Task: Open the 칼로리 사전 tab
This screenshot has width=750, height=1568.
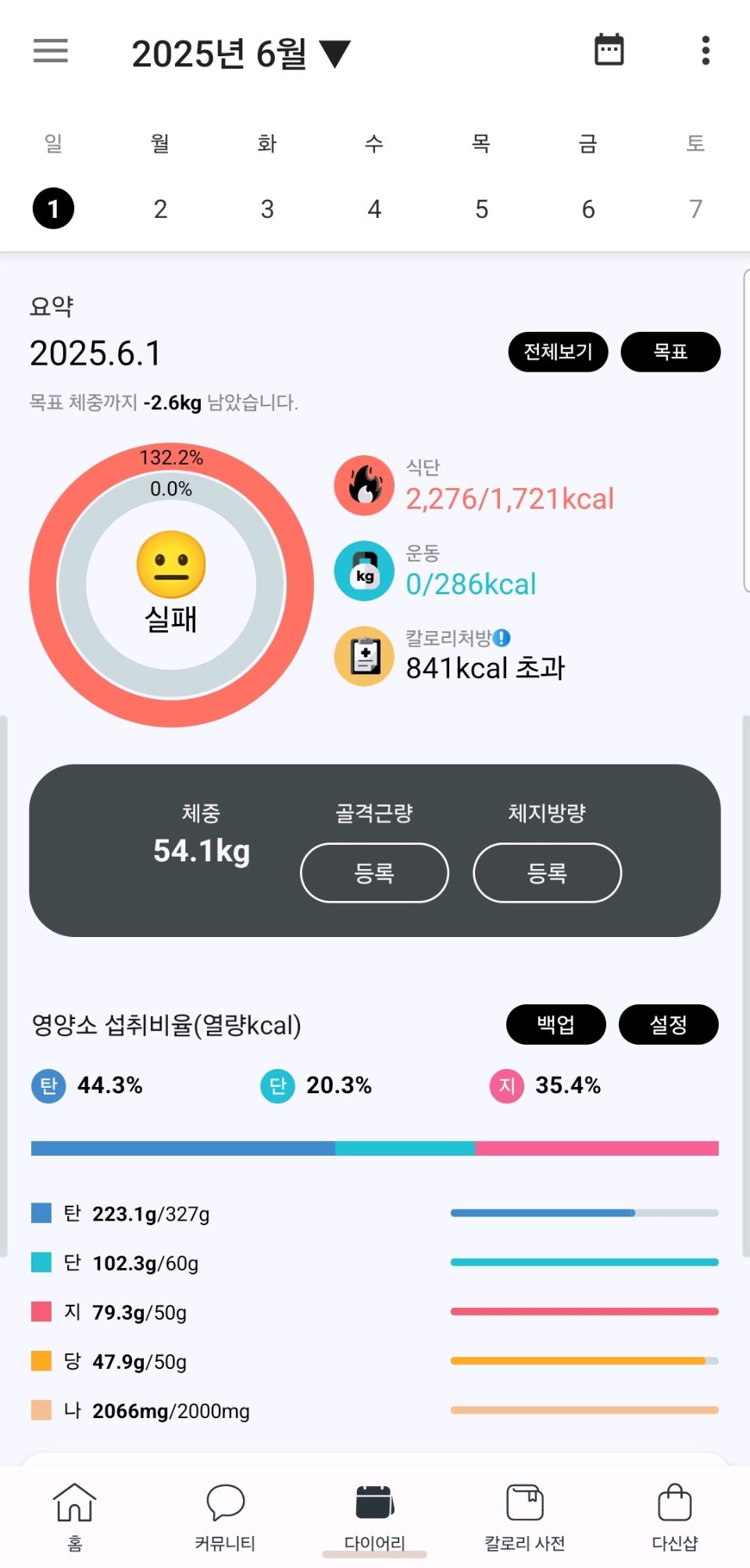Action: click(x=524, y=1516)
